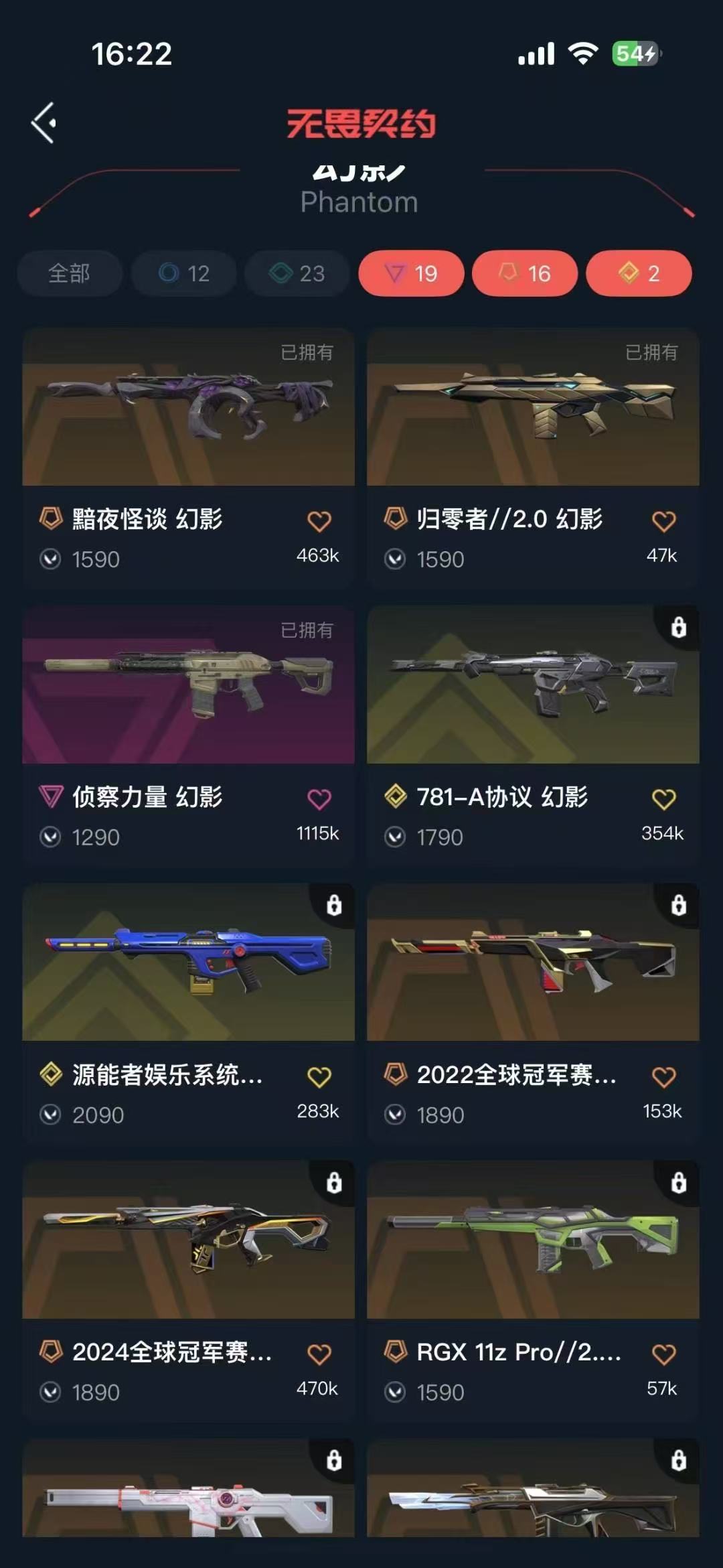Toggle the yellow diamond 2 filter
The image size is (723, 1568).
[639, 273]
